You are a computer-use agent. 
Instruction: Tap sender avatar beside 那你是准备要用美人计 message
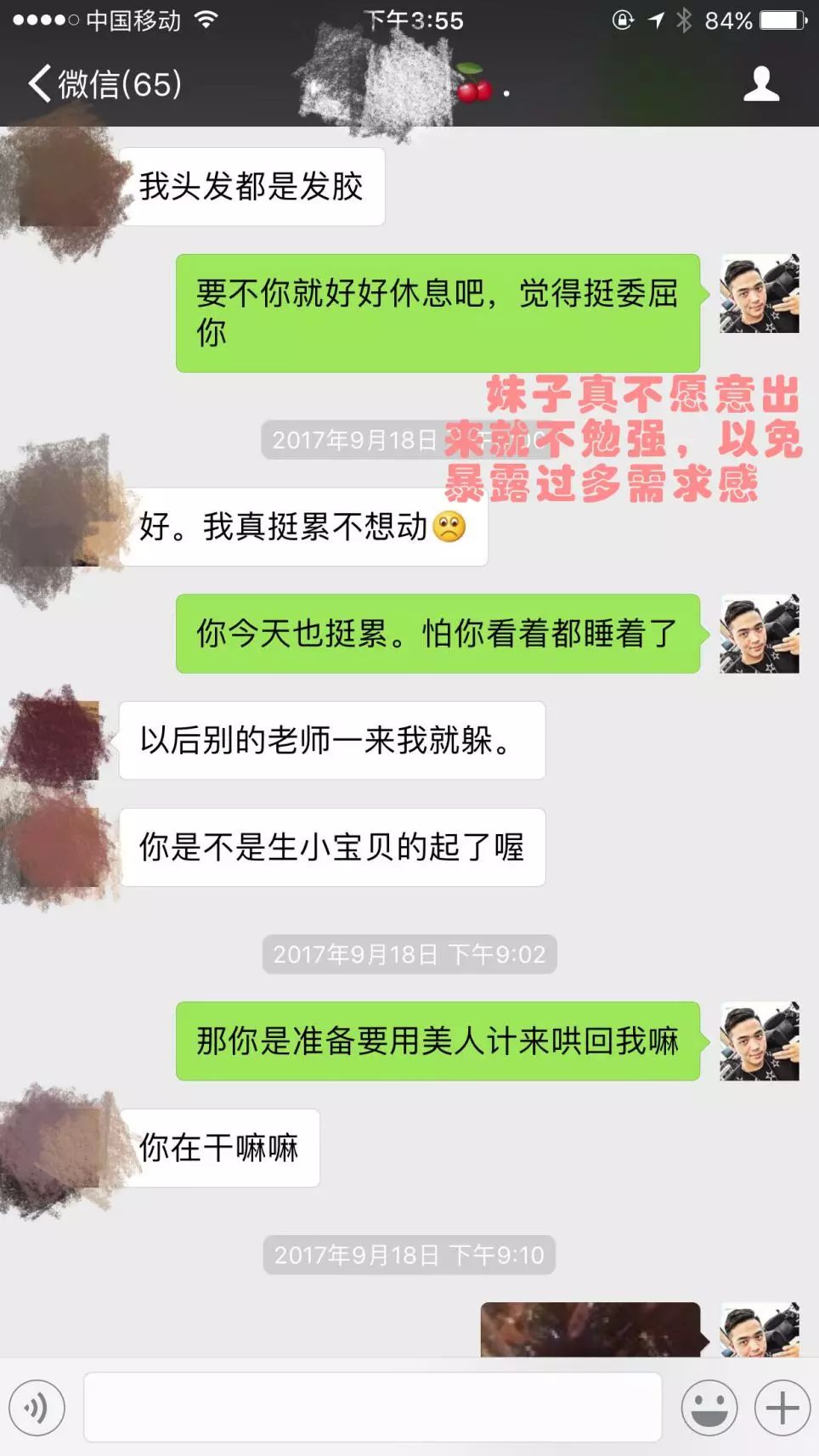click(x=759, y=1041)
